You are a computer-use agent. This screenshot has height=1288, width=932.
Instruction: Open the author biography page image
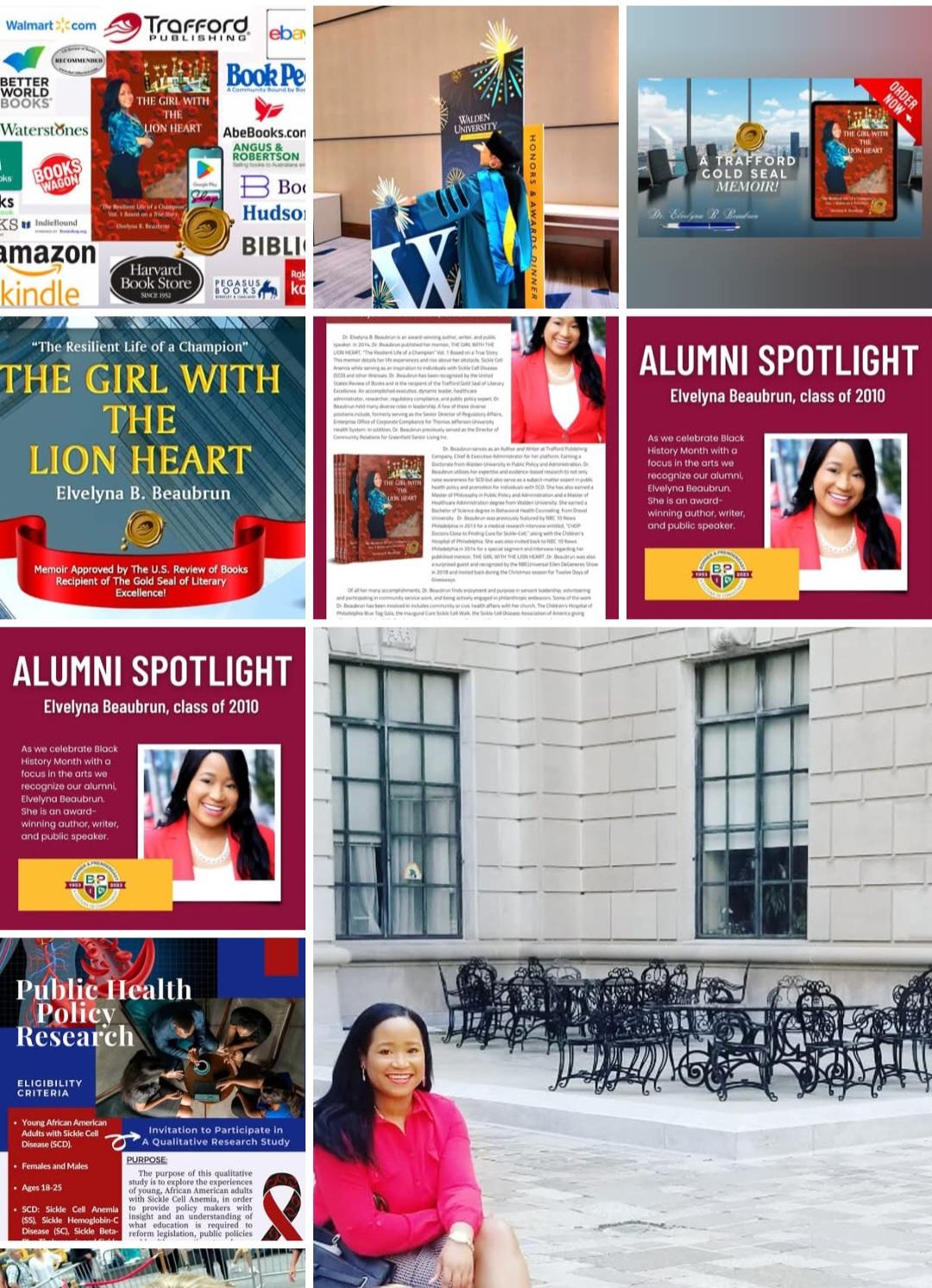(x=465, y=467)
